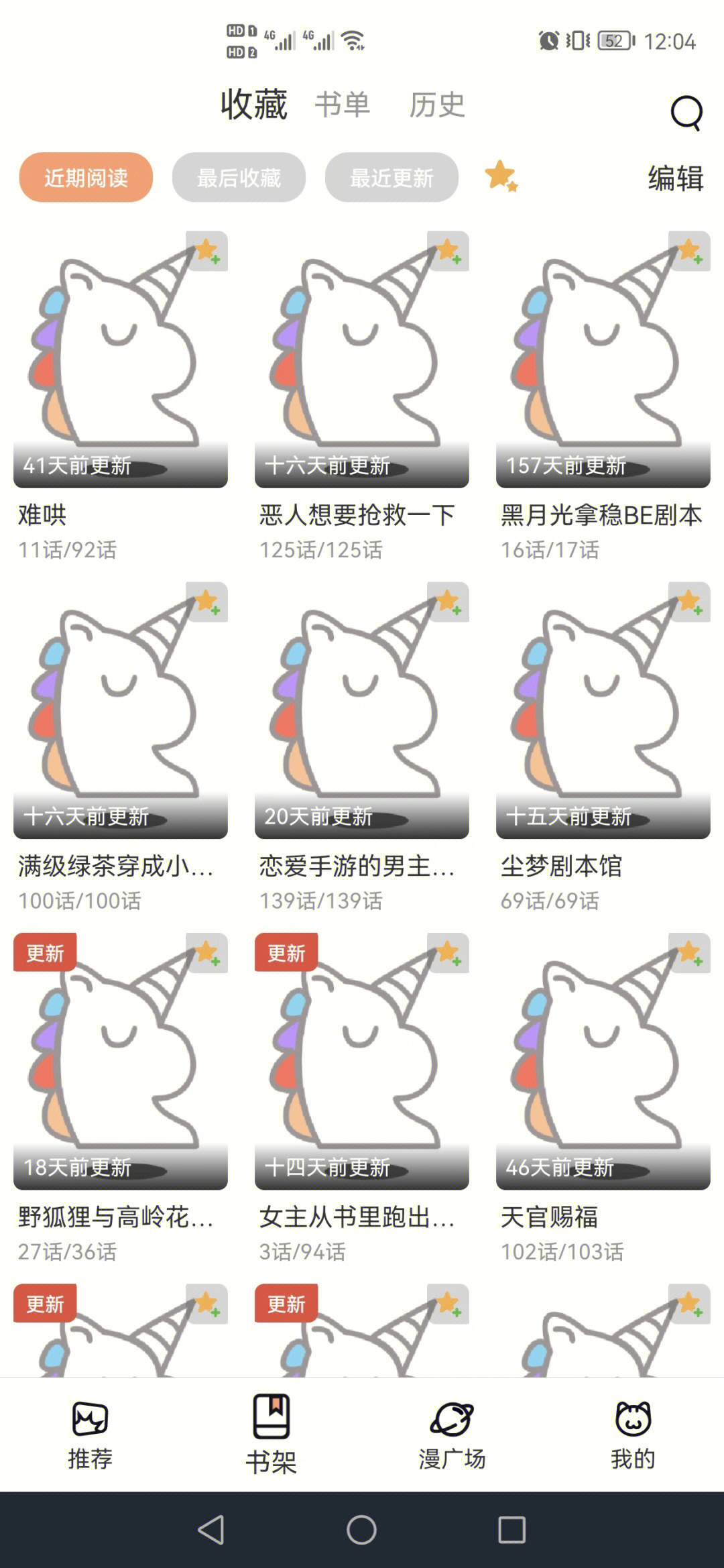This screenshot has width=724, height=1568.
Task: Open the comic 恶人想要抢救一下
Action: [362, 362]
